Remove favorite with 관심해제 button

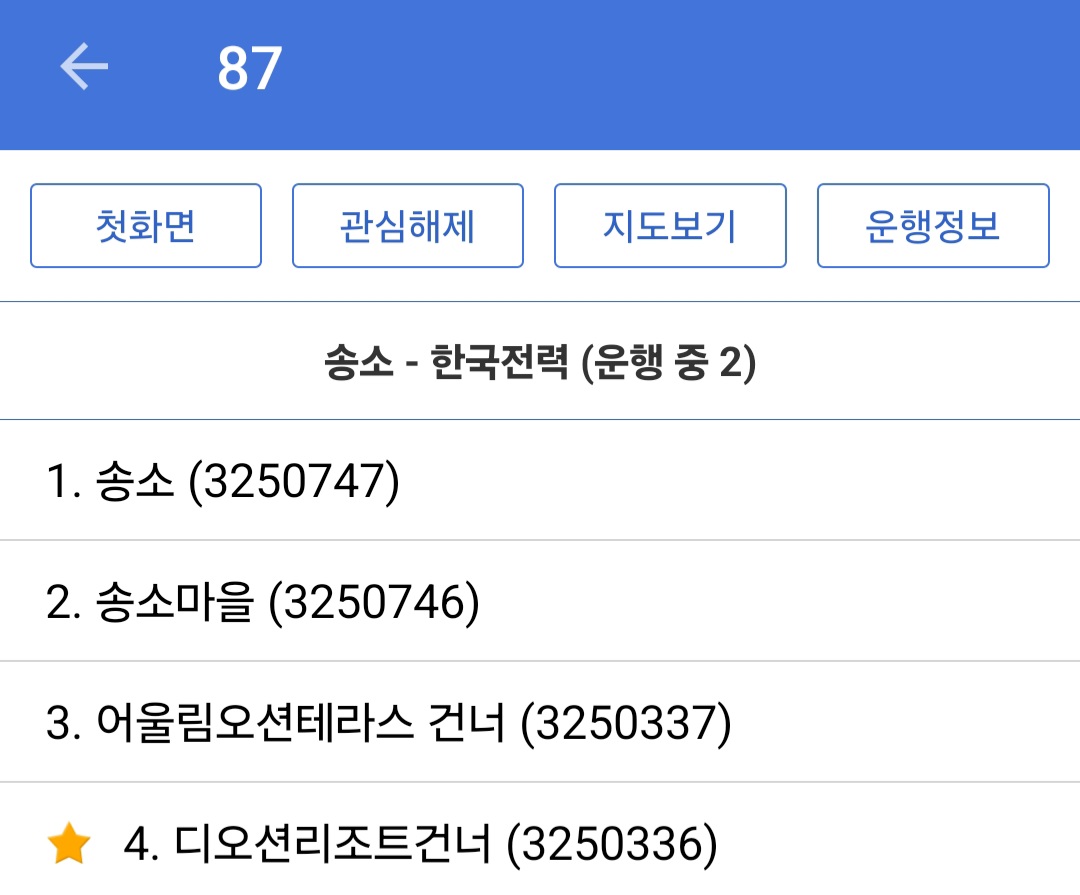(x=408, y=226)
